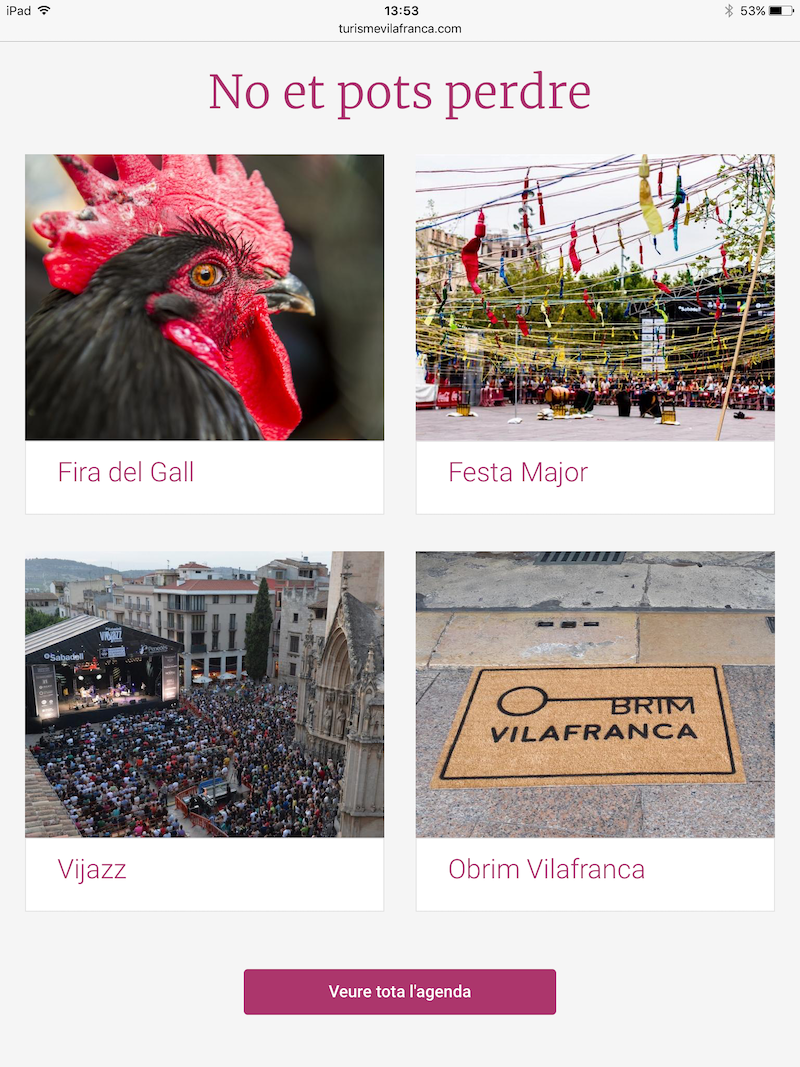This screenshot has width=800, height=1067.
Task: Tap the turismevilafranca.com address bar
Action: tap(400, 28)
